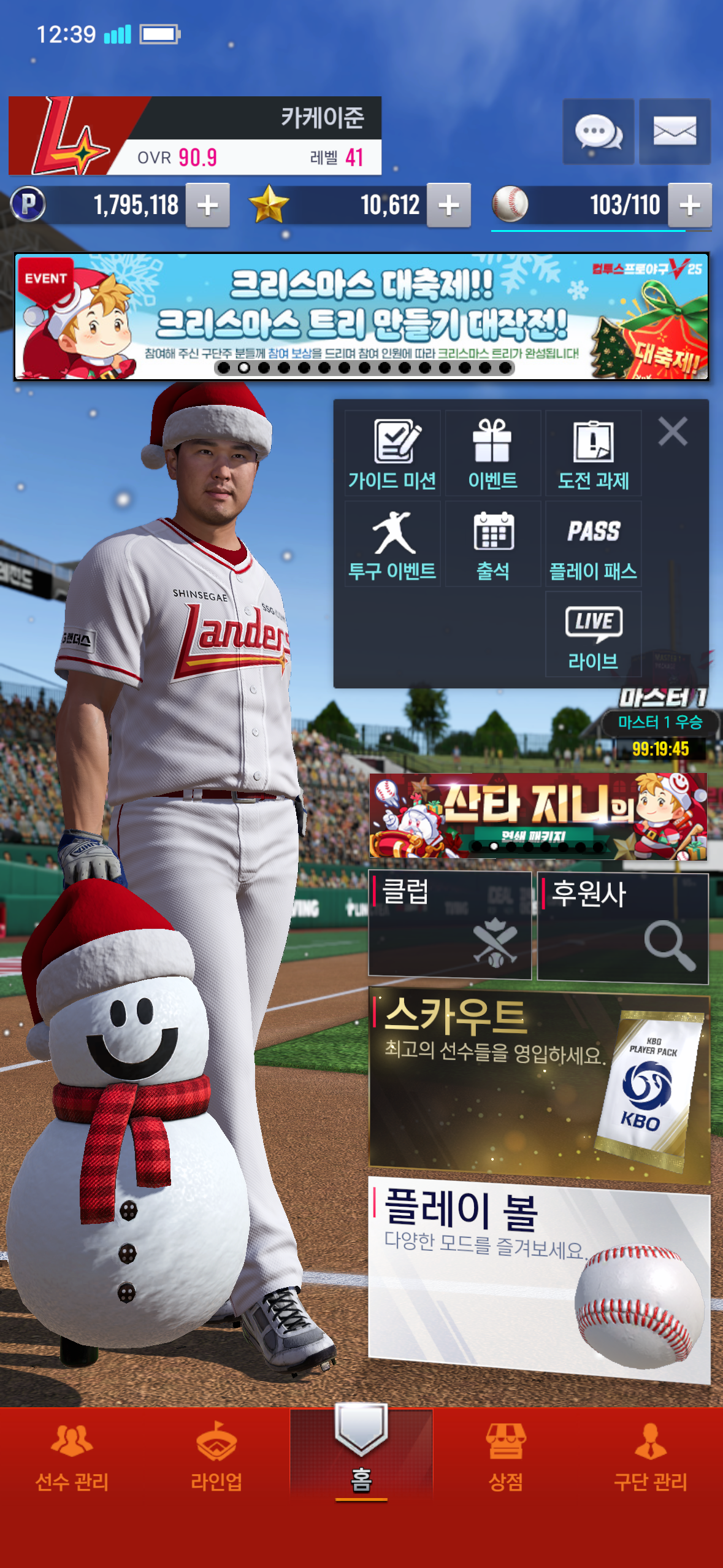Start 플레이 볼 game modes
Screen dimensions: 723x1568
(x=538, y=1277)
